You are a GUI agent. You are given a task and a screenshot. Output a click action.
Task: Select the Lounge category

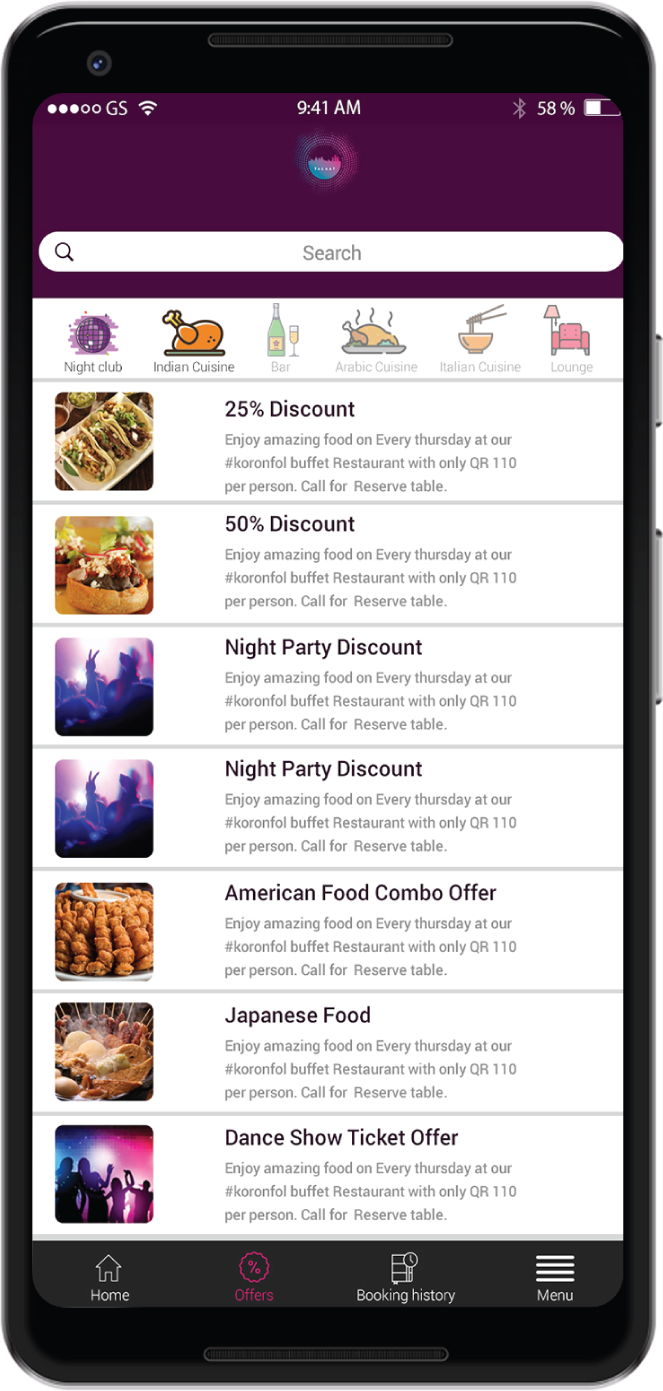(571, 340)
